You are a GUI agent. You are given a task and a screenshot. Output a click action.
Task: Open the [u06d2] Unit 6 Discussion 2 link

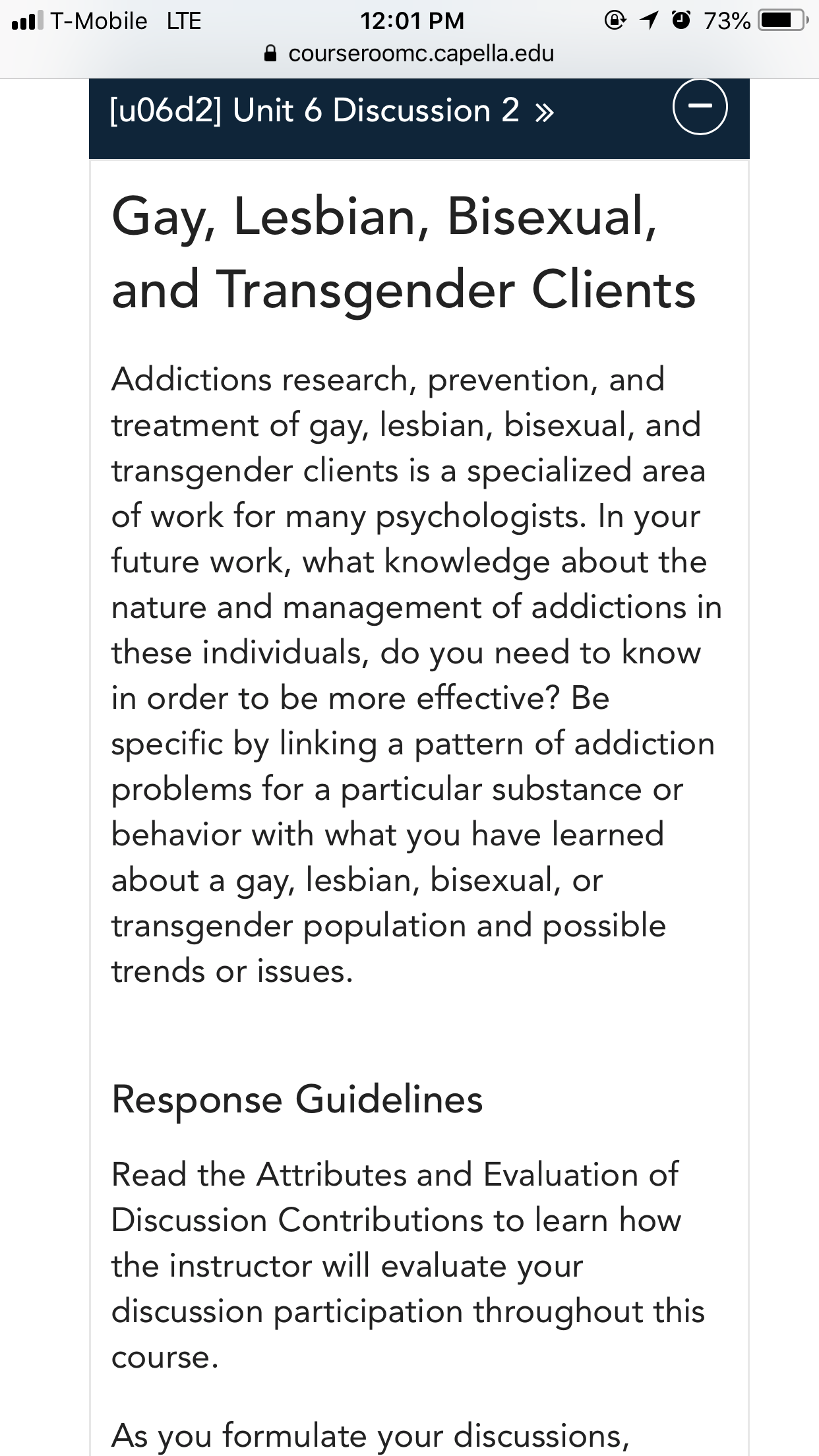pos(332,110)
